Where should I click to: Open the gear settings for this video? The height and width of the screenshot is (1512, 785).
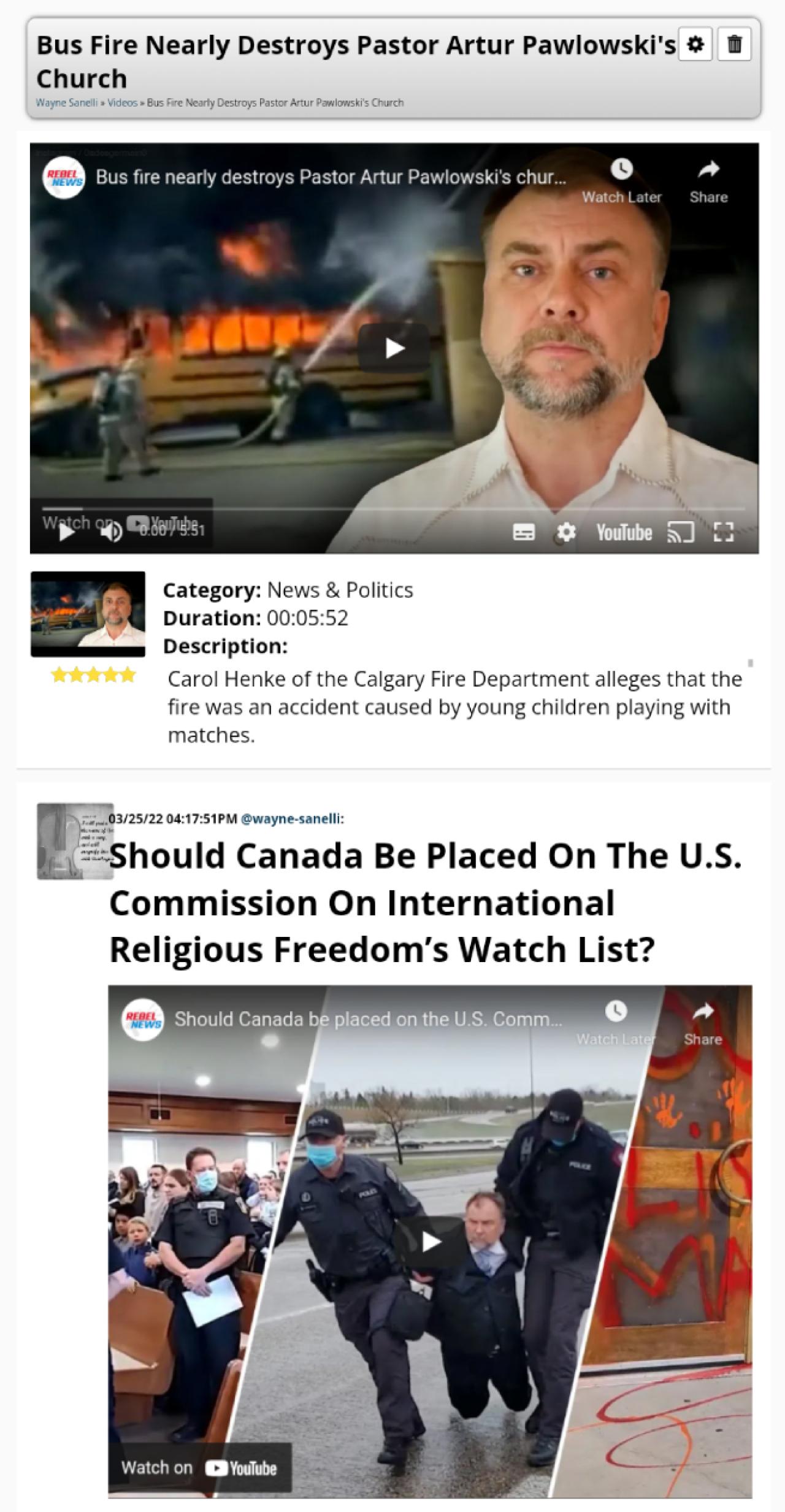[x=695, y=45]
